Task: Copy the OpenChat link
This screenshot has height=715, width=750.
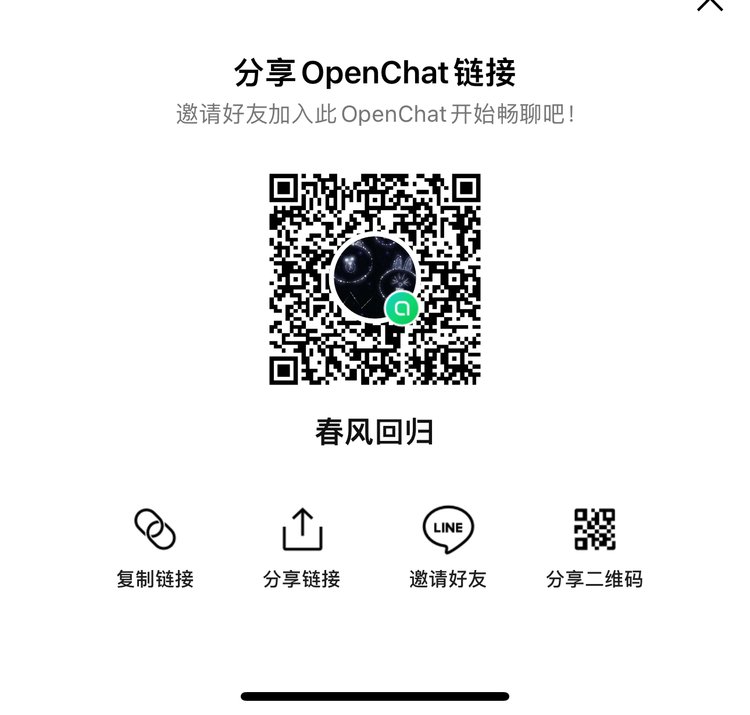Action: coord(155,544)
